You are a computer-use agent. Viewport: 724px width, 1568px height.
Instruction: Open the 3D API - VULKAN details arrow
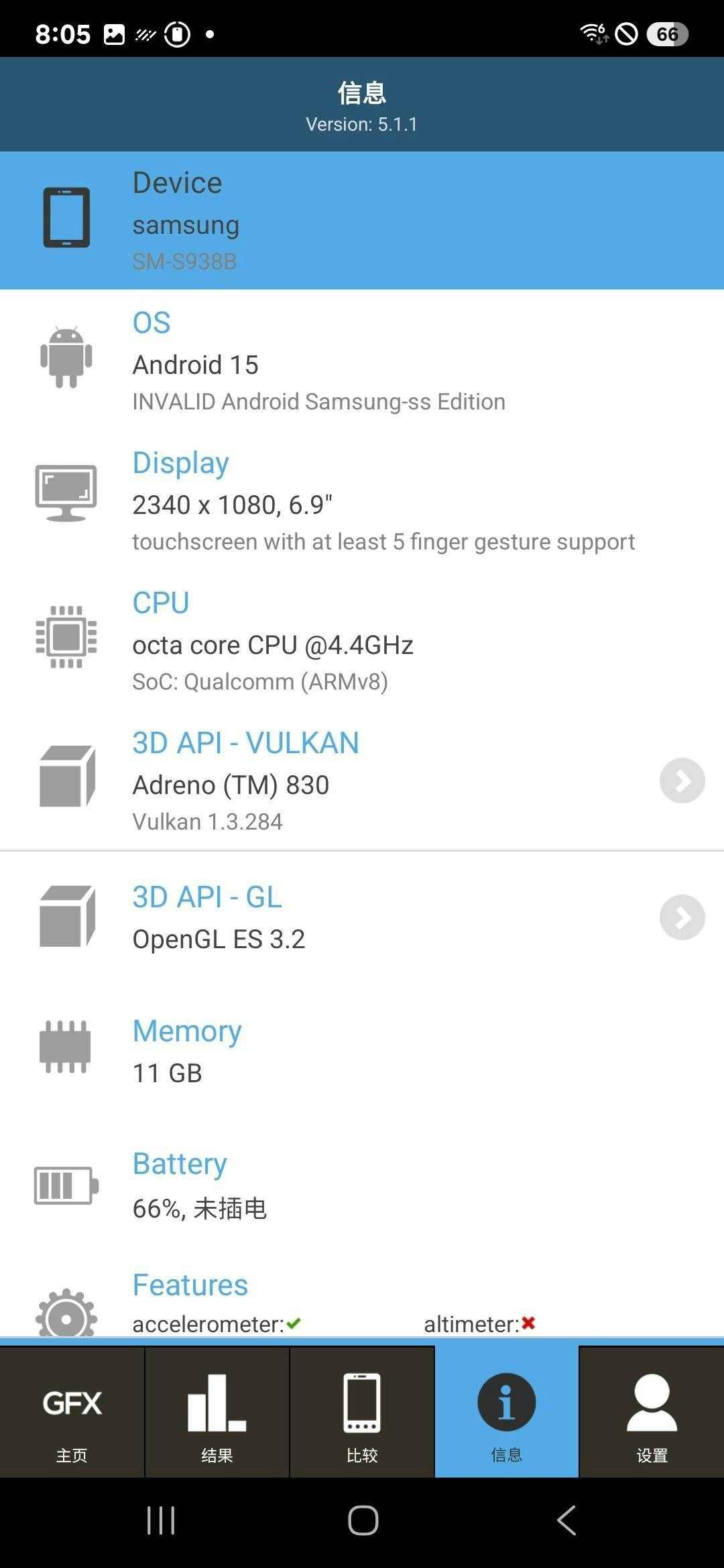coord(682,781)
